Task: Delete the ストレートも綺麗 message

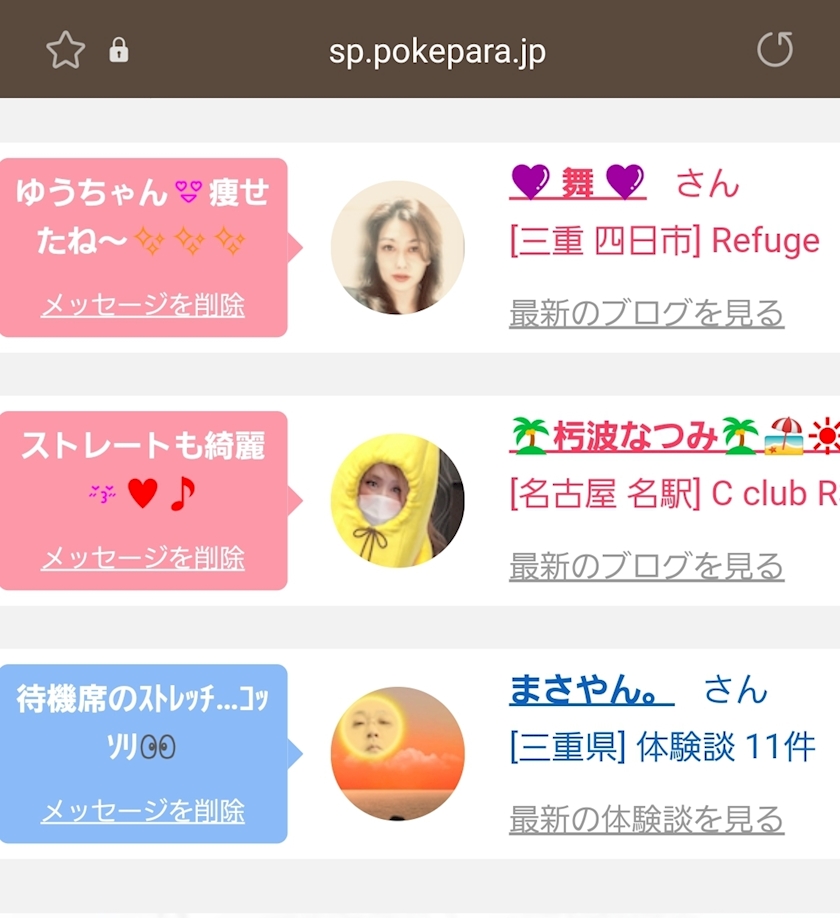Action: (x=143, y=558)
